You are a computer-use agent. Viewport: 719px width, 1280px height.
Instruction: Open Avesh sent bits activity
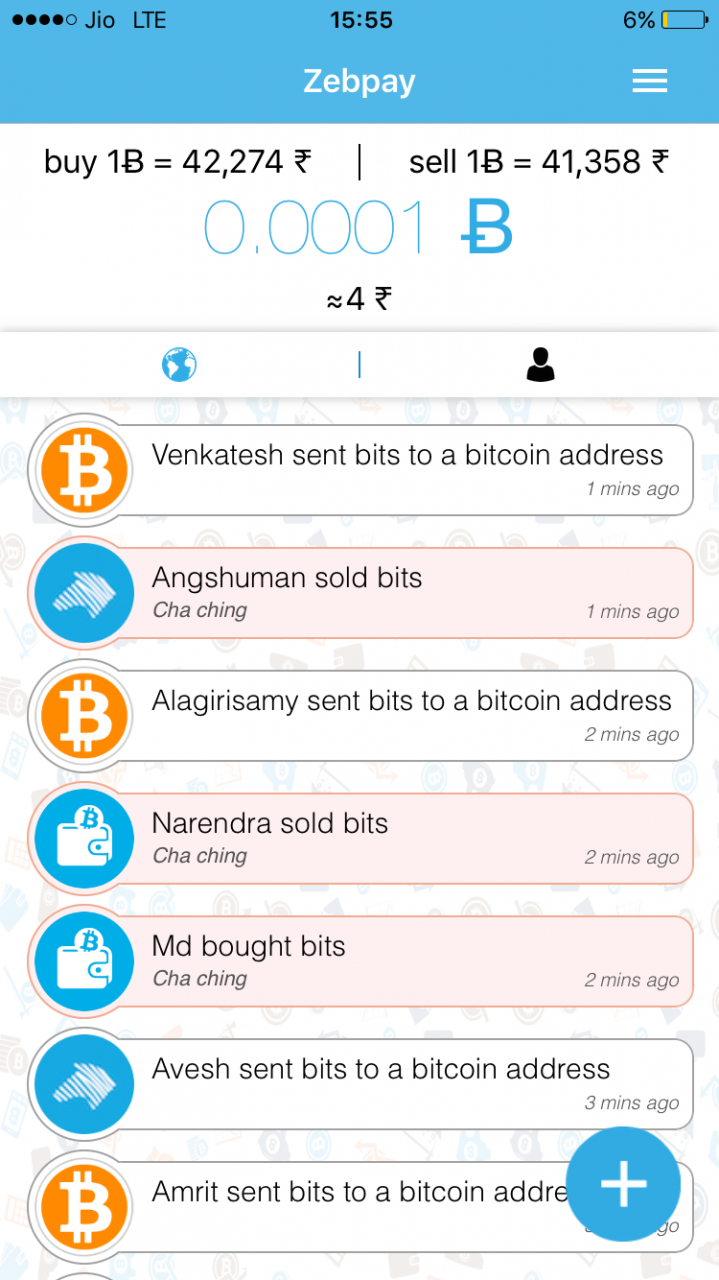click(407, 1085)
